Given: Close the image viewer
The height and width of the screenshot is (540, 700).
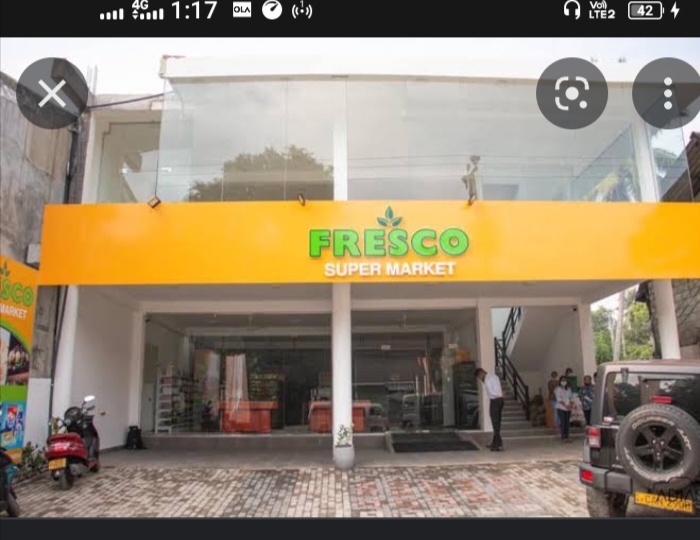Looking at the screenshot, I should (52, 94).
